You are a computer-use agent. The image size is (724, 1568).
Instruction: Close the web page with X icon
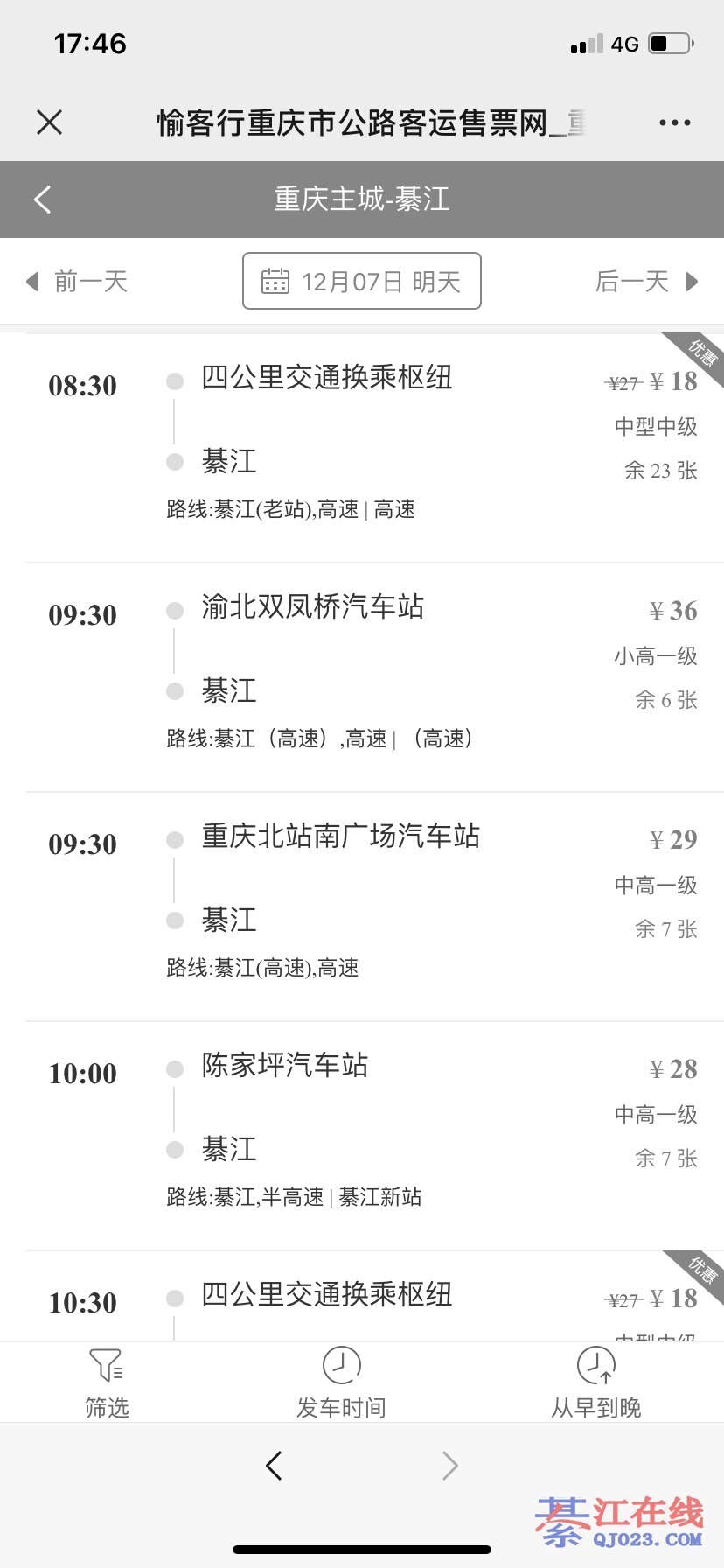[x=50, y=122]
